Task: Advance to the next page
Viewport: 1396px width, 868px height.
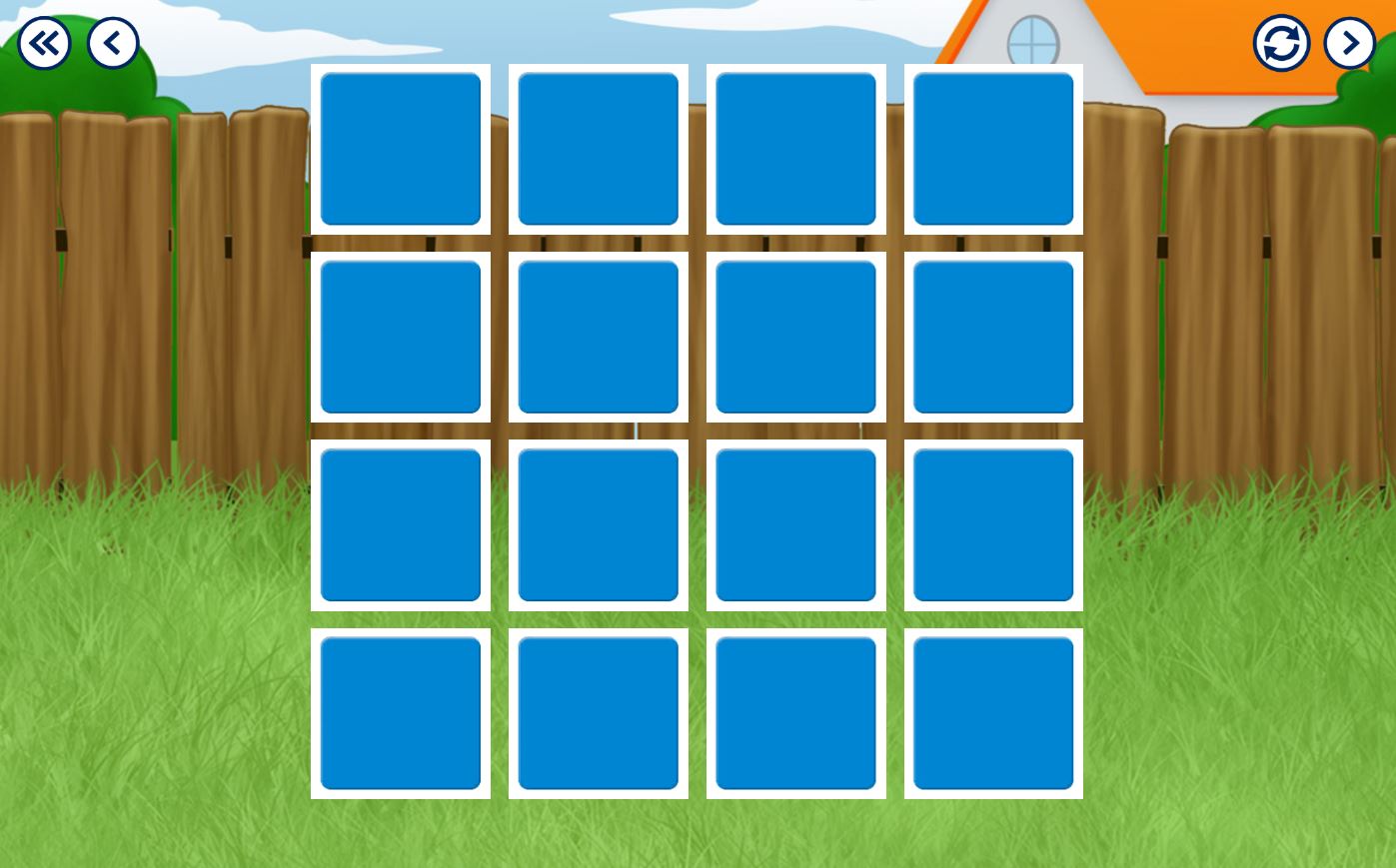Action: [1350, 43]
